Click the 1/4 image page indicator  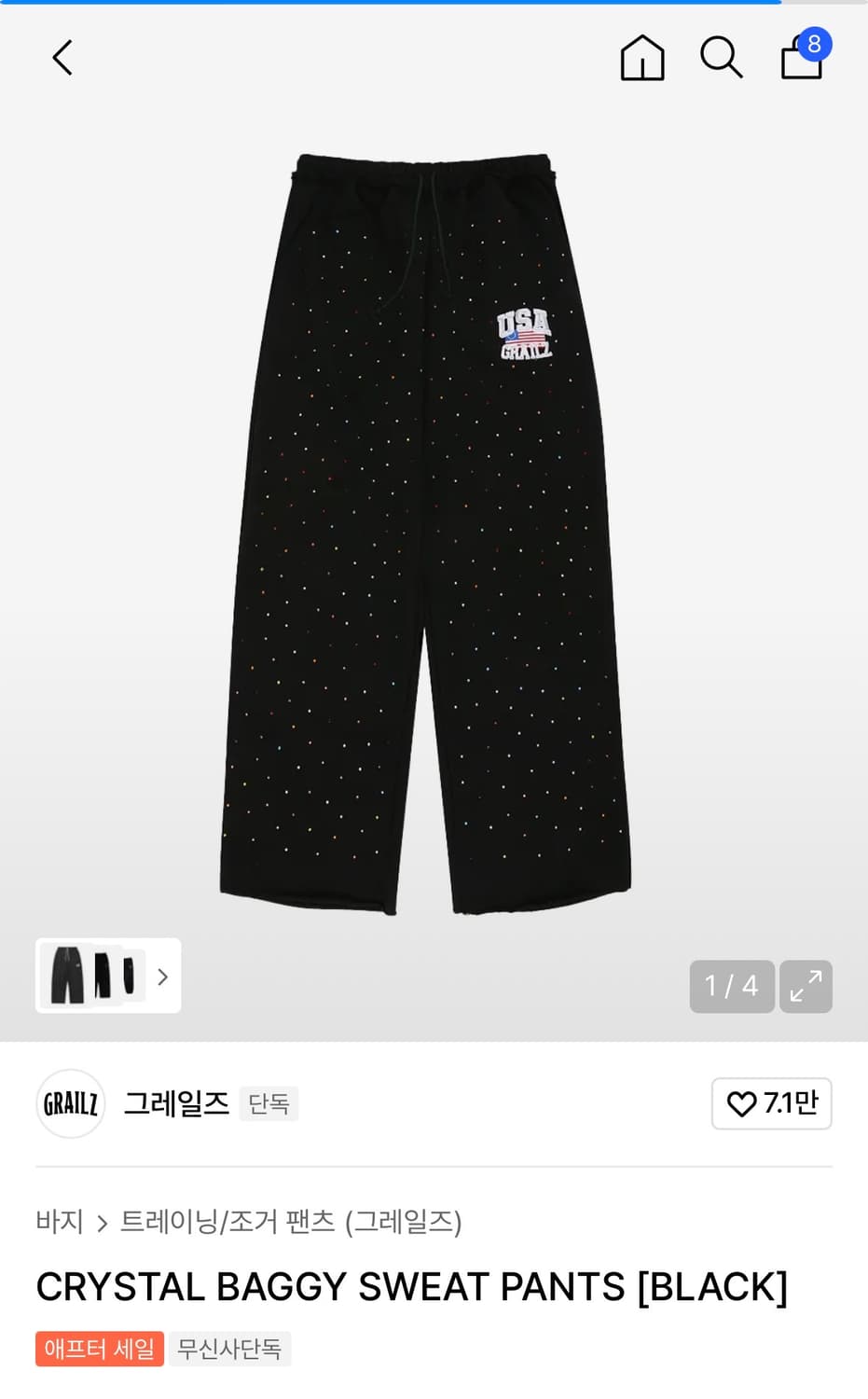pyautogui.click(x=731, y=986)
